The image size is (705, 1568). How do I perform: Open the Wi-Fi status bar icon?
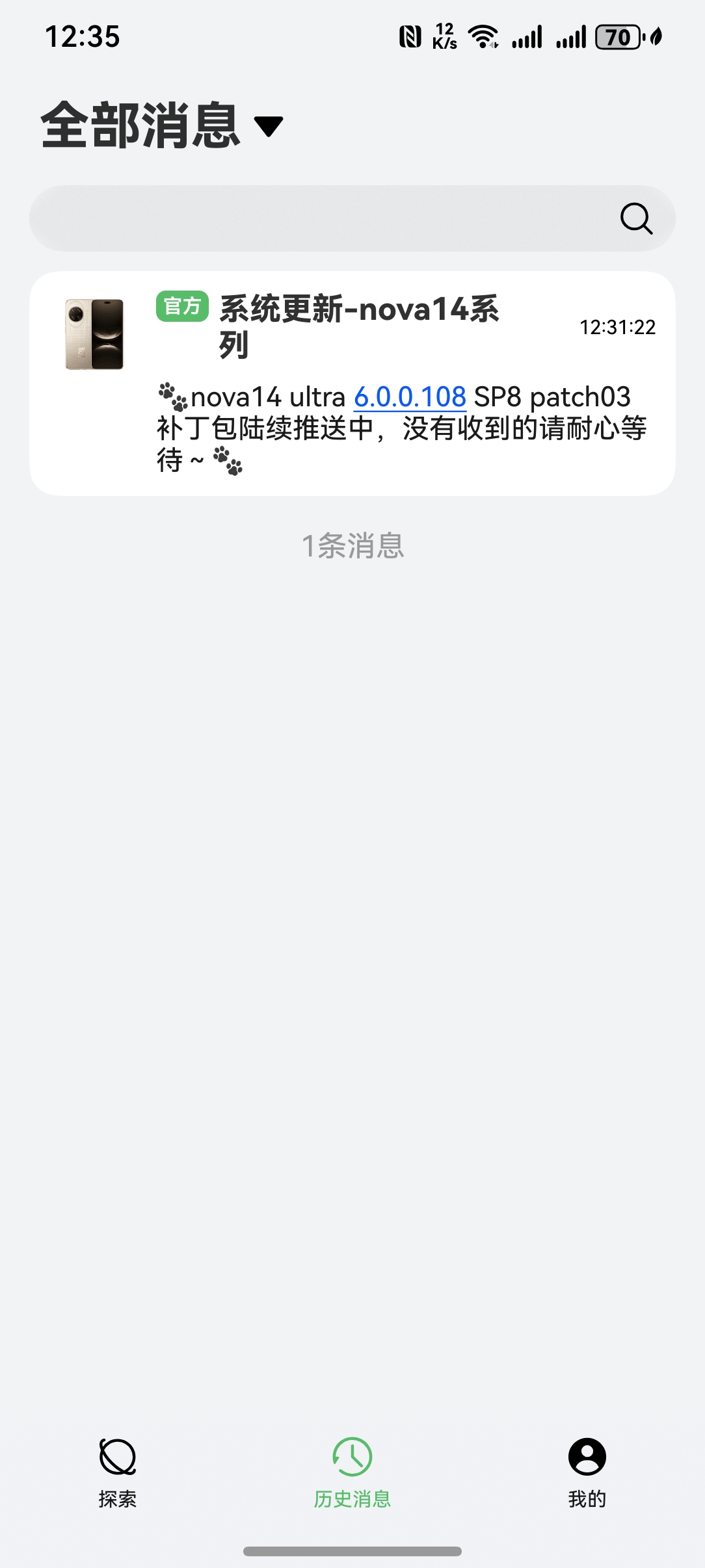click(x=482, y=37)
